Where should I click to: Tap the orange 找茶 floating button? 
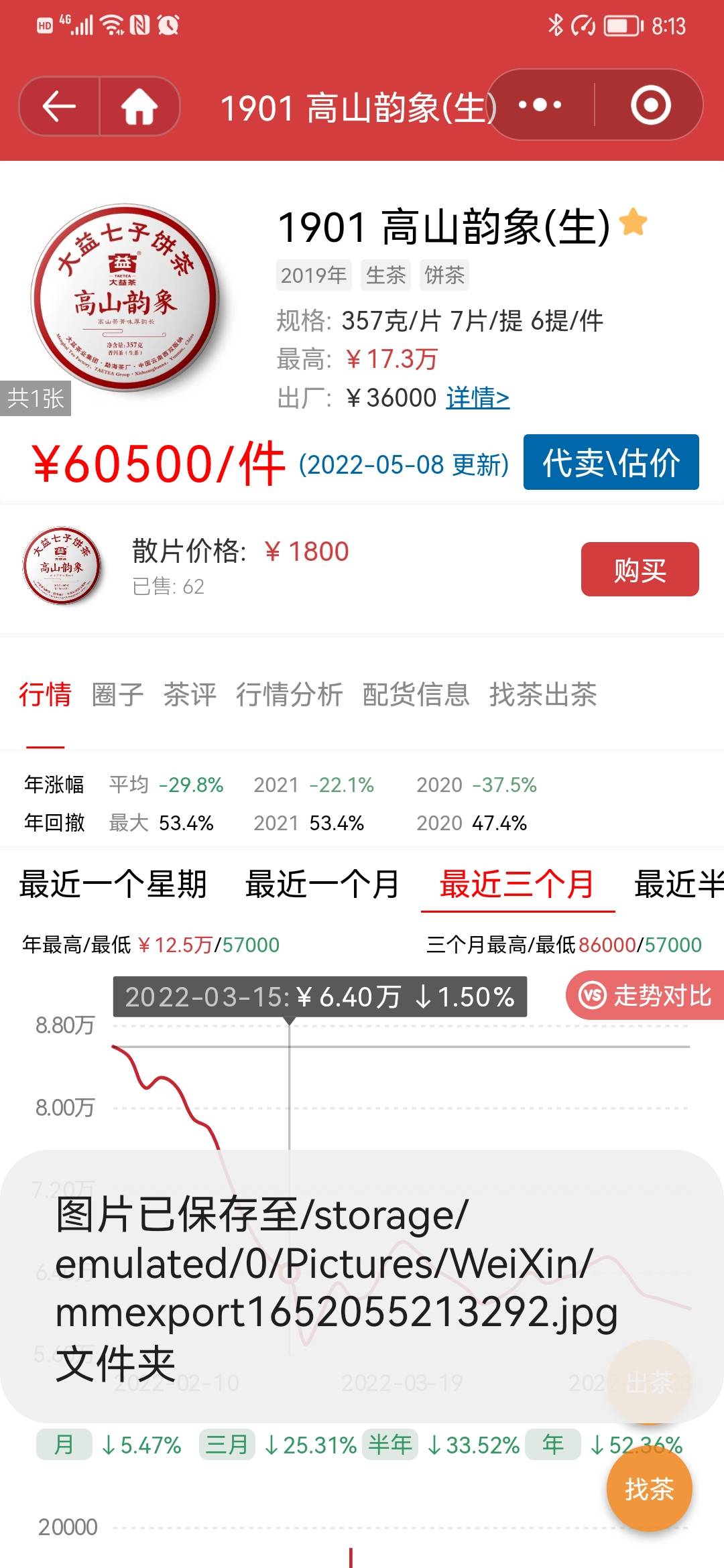point(649,1489)
